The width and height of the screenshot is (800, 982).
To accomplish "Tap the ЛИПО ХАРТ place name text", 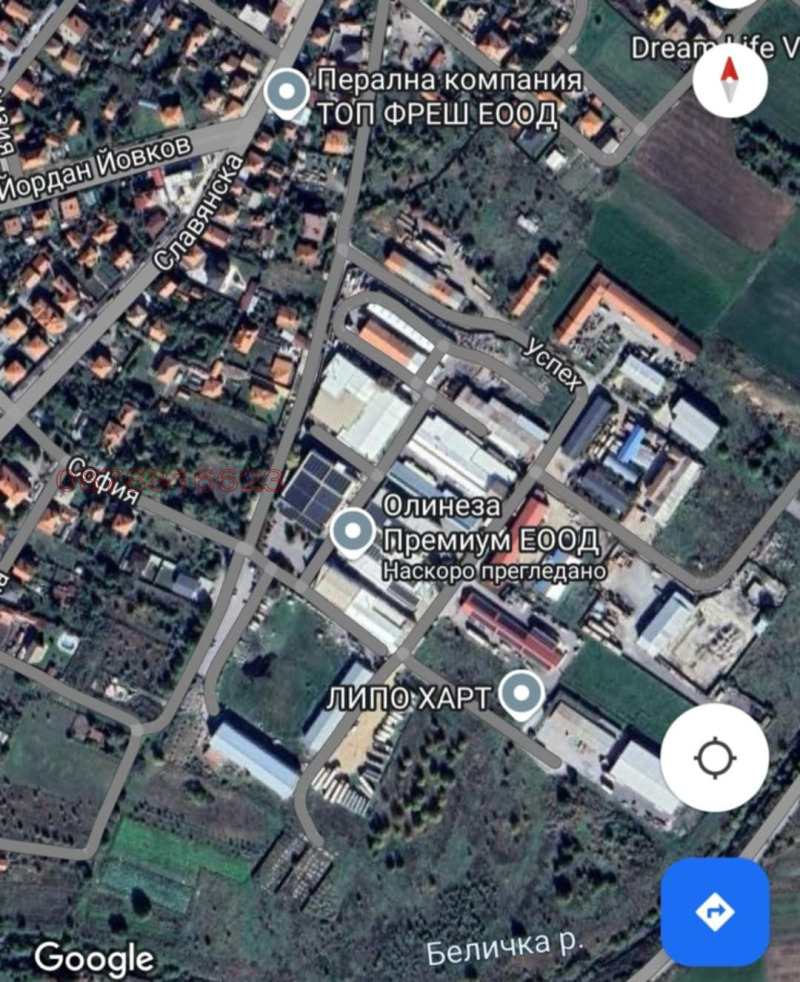I will click(411, 694).
